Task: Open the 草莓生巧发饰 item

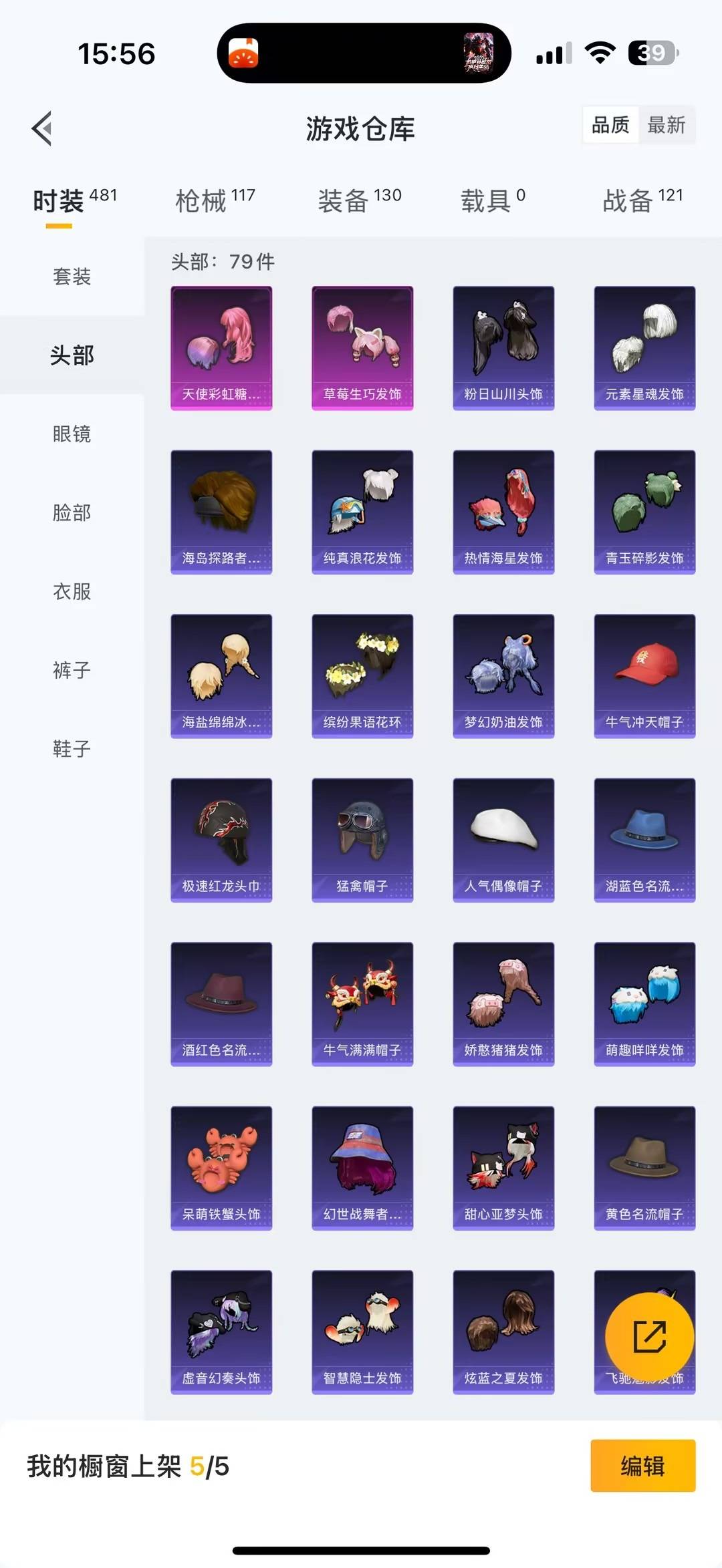Action: click(362, 348)
